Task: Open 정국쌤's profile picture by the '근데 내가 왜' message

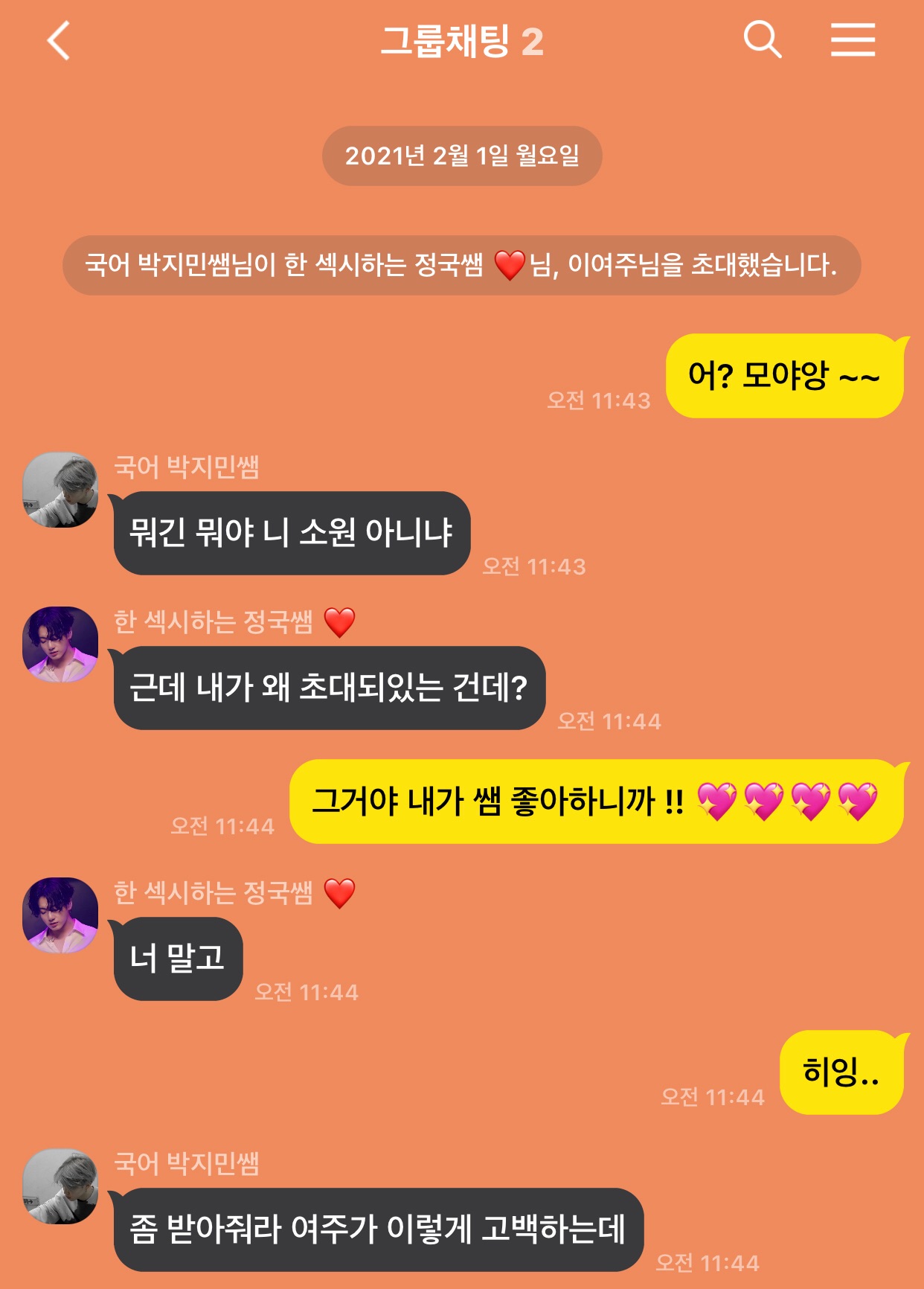Action: (x=60, y=644)
